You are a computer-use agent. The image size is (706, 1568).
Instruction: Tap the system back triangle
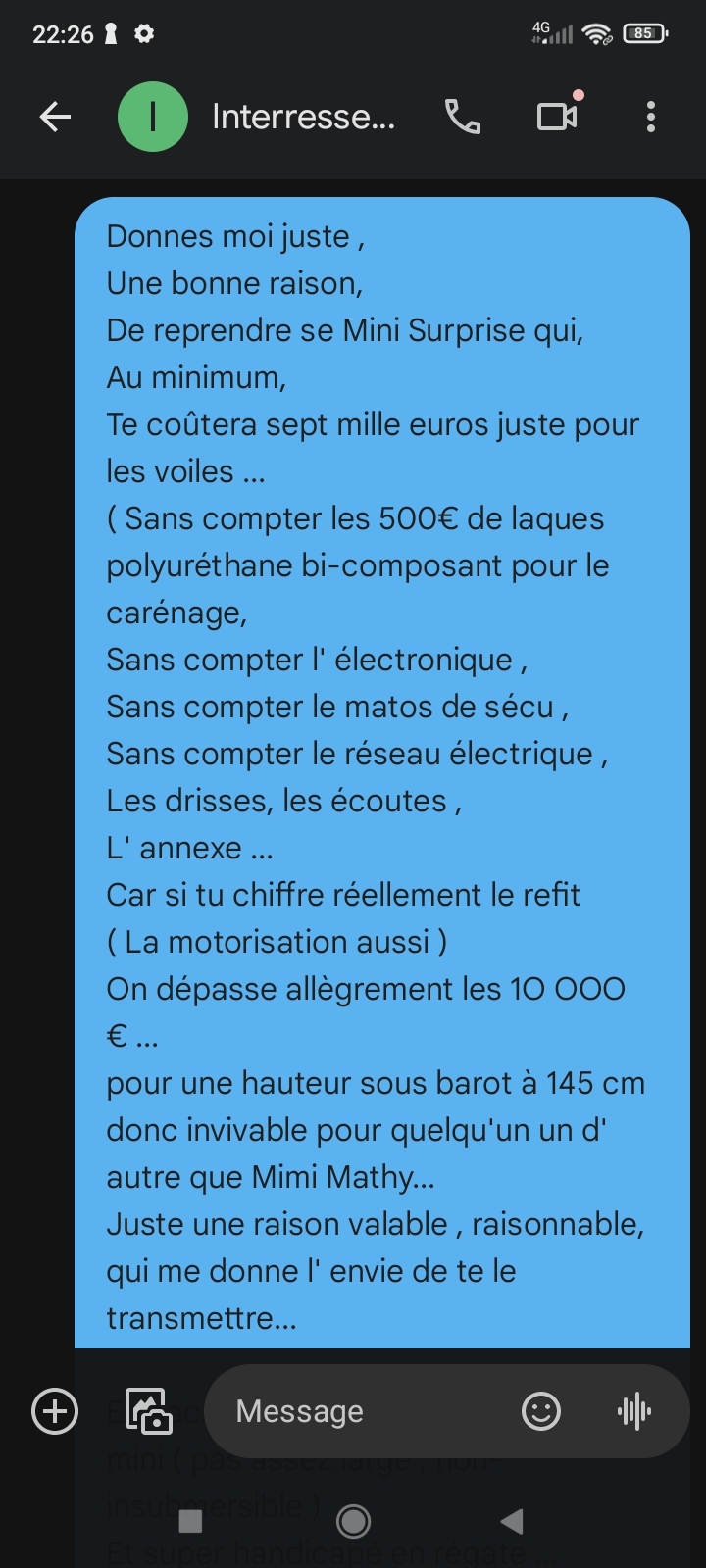[511, 1521]
